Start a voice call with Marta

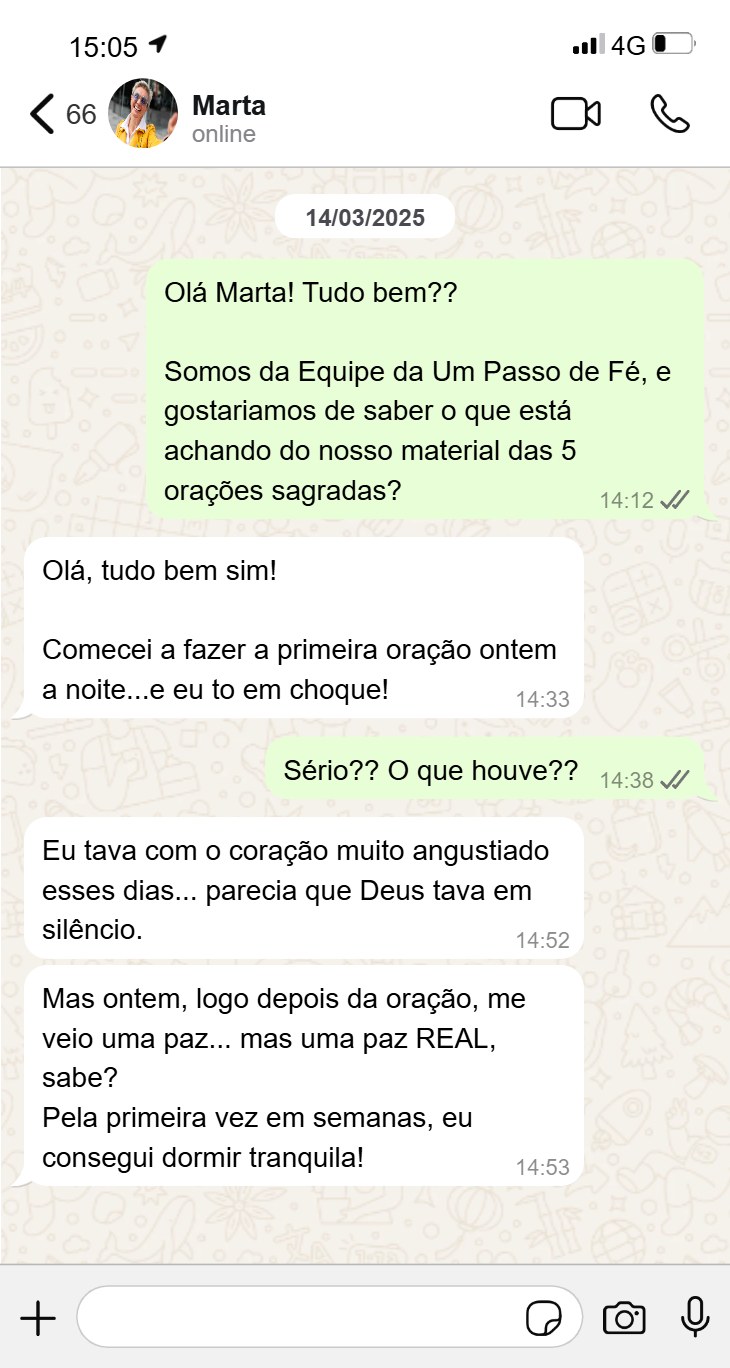(669, 114)
